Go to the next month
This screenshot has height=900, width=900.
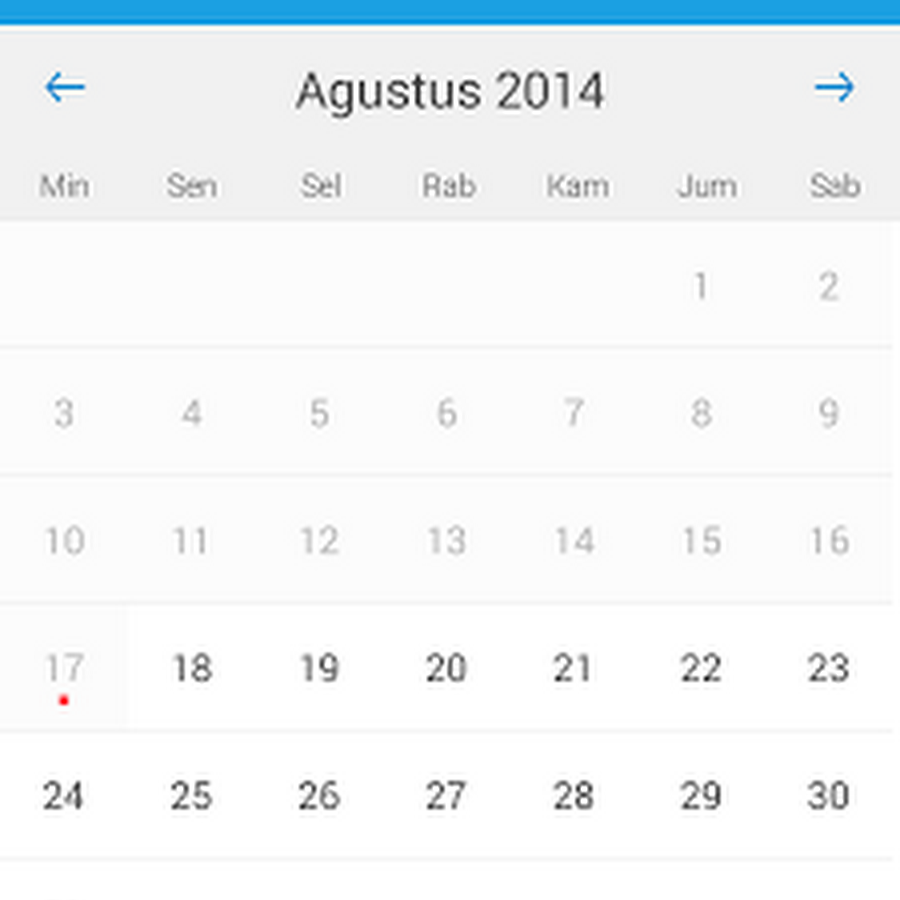coord(834,88)
